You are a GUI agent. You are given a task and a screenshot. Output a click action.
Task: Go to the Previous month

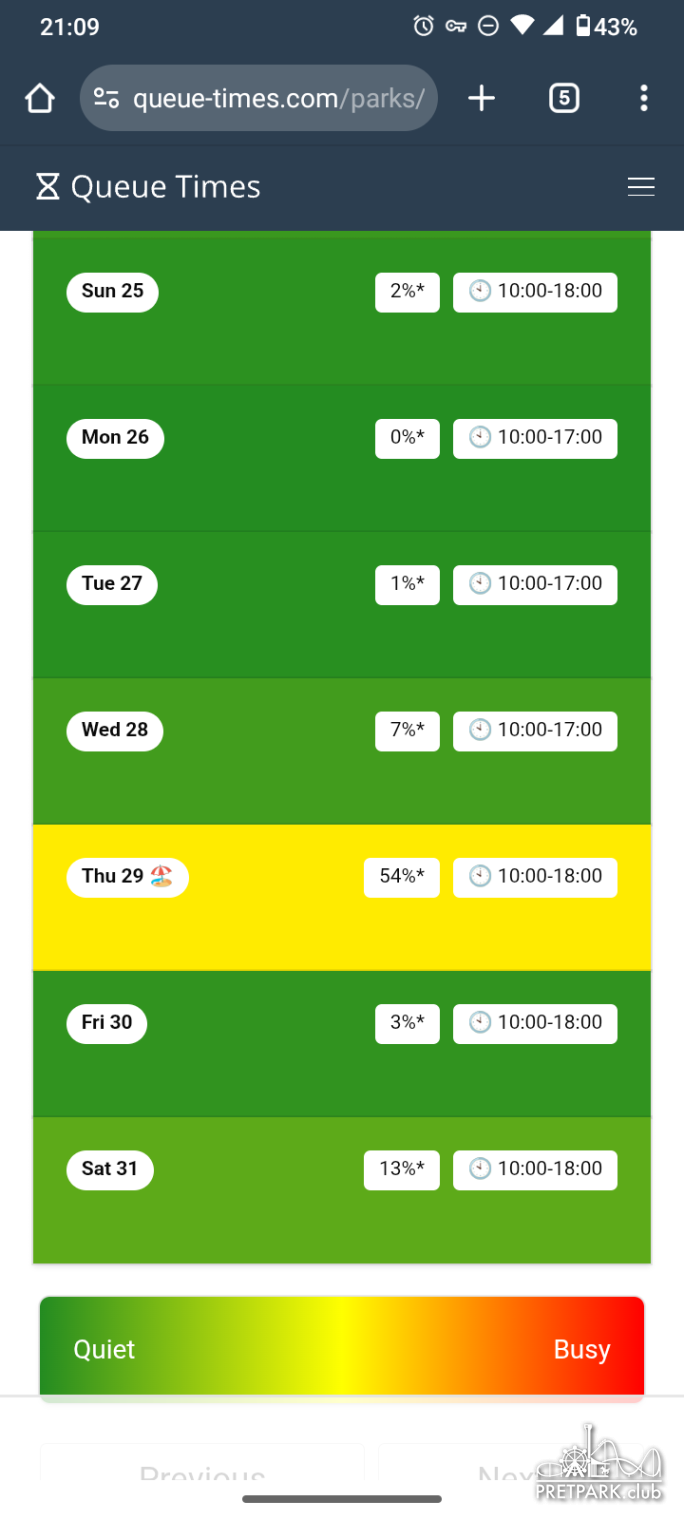(202, 1472)
